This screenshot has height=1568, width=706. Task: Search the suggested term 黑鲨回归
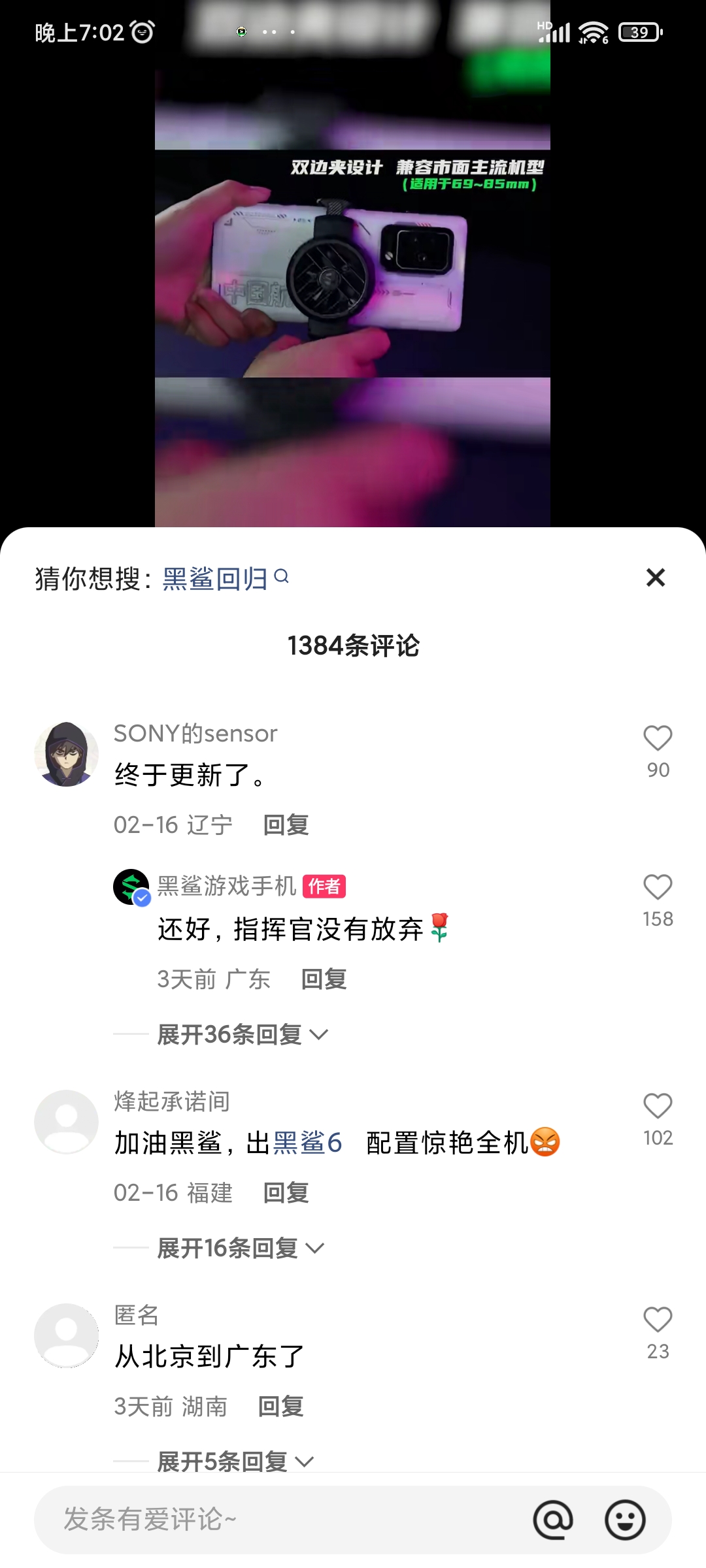225,579
